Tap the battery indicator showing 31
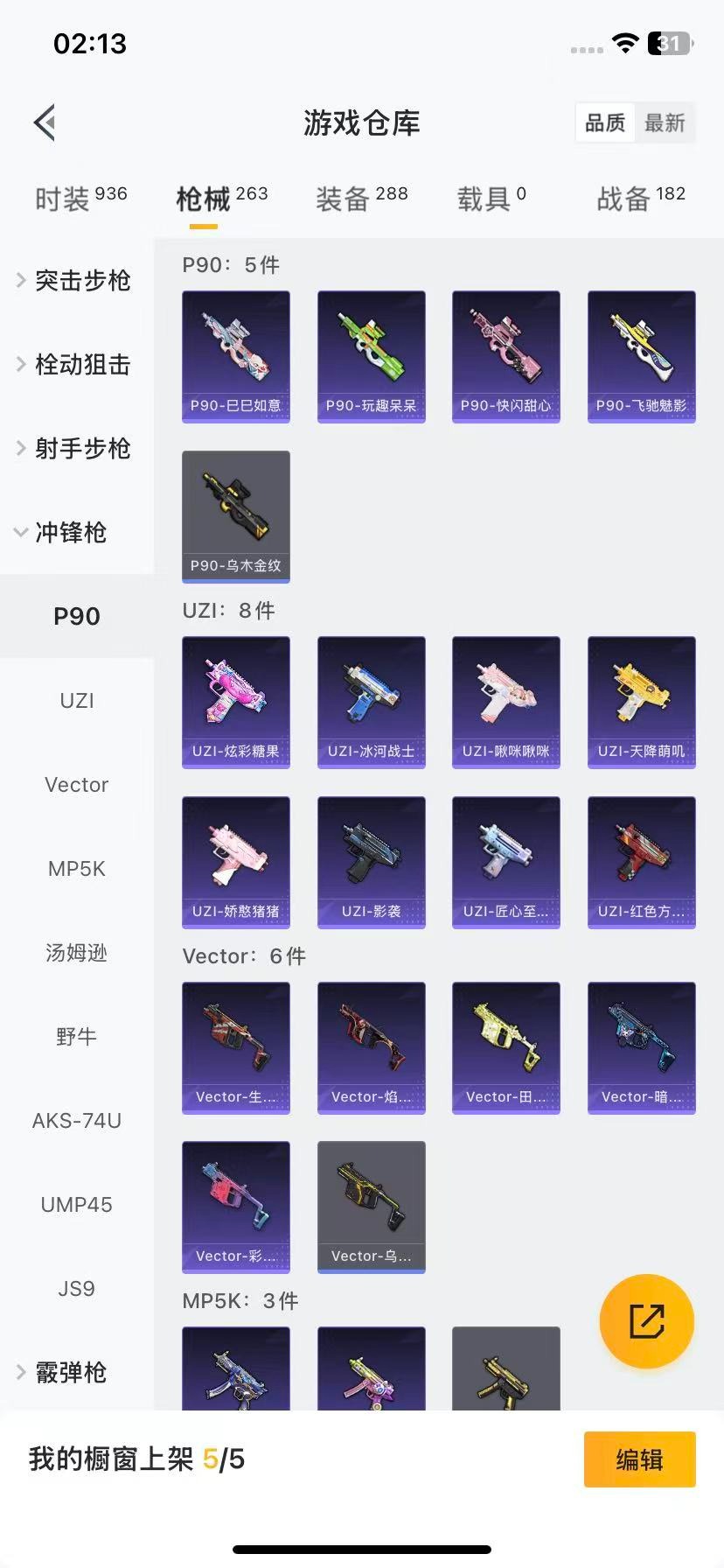 [670, 44]
